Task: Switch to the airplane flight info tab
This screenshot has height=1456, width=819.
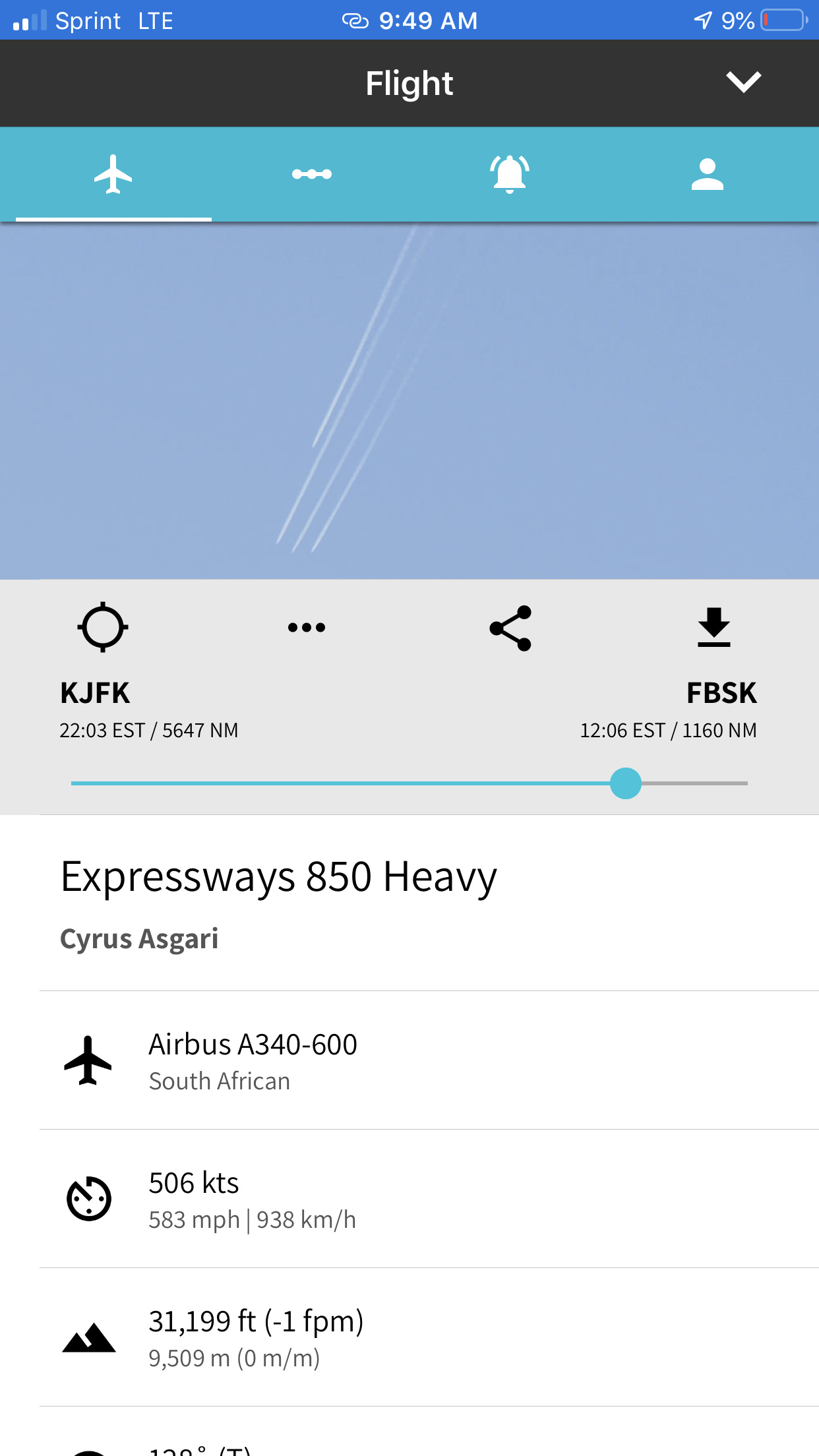Action: (x=113, y=175)
